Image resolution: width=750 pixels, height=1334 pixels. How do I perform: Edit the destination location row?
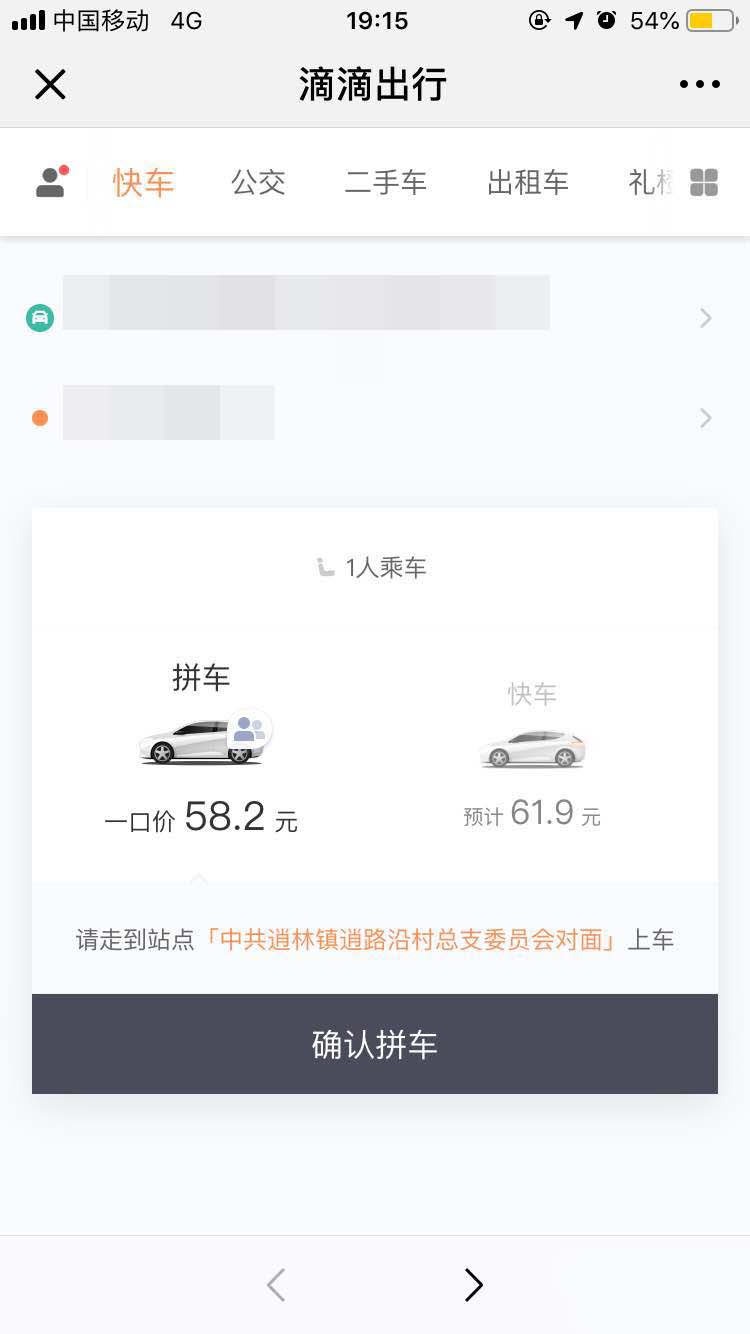pos(370,417)
